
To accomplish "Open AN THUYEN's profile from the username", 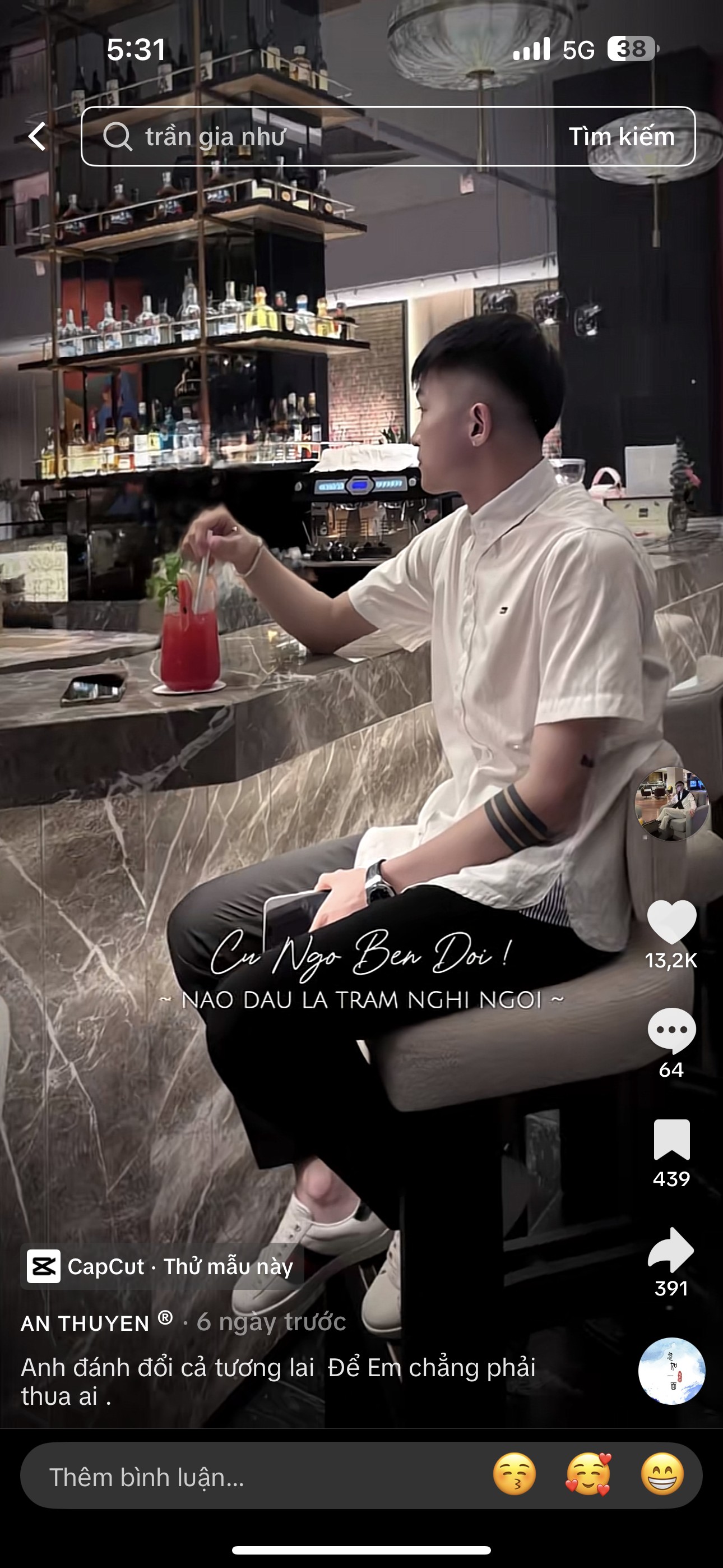I will tap(85, 1323).
